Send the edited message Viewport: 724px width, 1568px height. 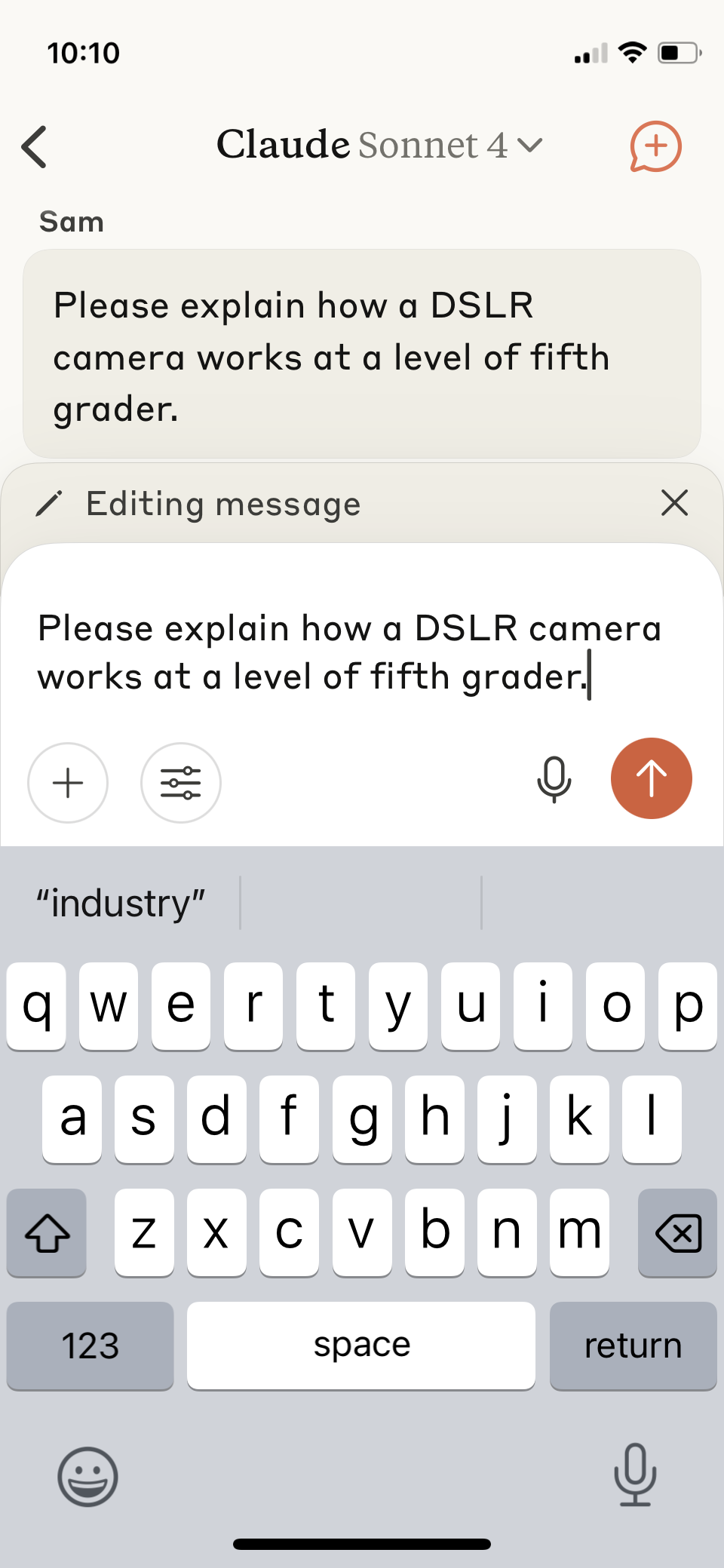pos(652,778)
